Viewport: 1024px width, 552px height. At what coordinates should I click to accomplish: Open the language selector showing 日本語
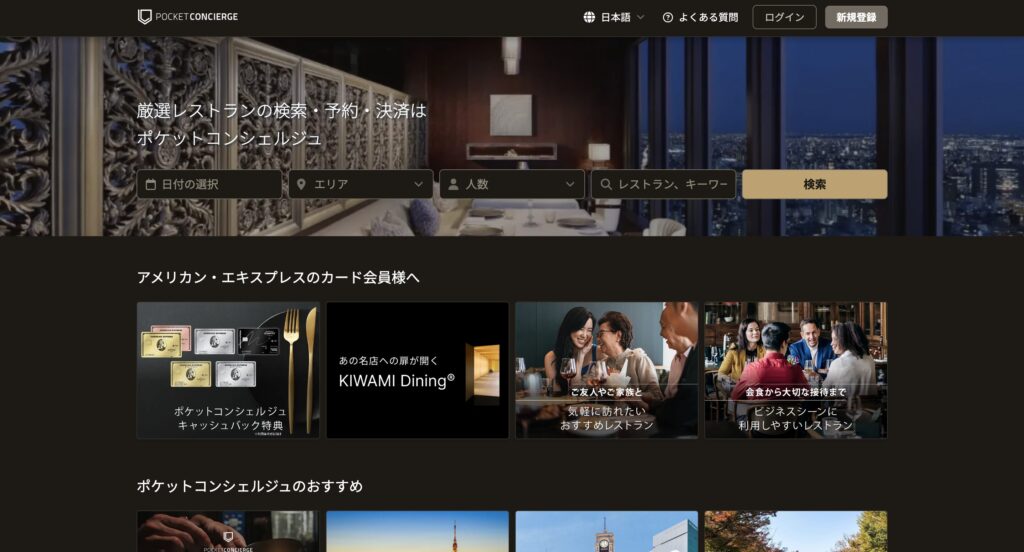614,17
